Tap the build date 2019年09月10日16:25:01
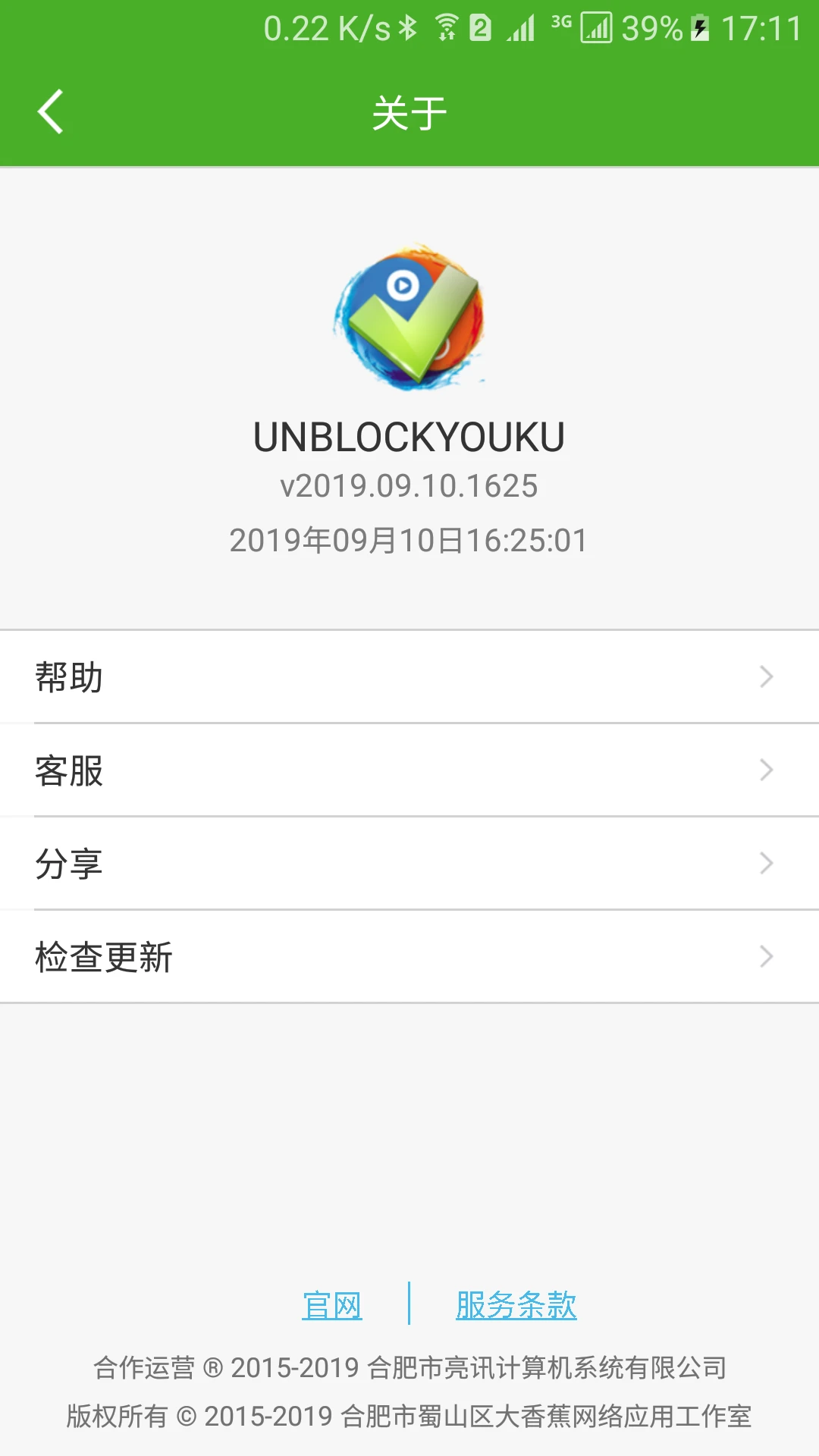Screen dimensions: 819x1456 tap(409, 540)
